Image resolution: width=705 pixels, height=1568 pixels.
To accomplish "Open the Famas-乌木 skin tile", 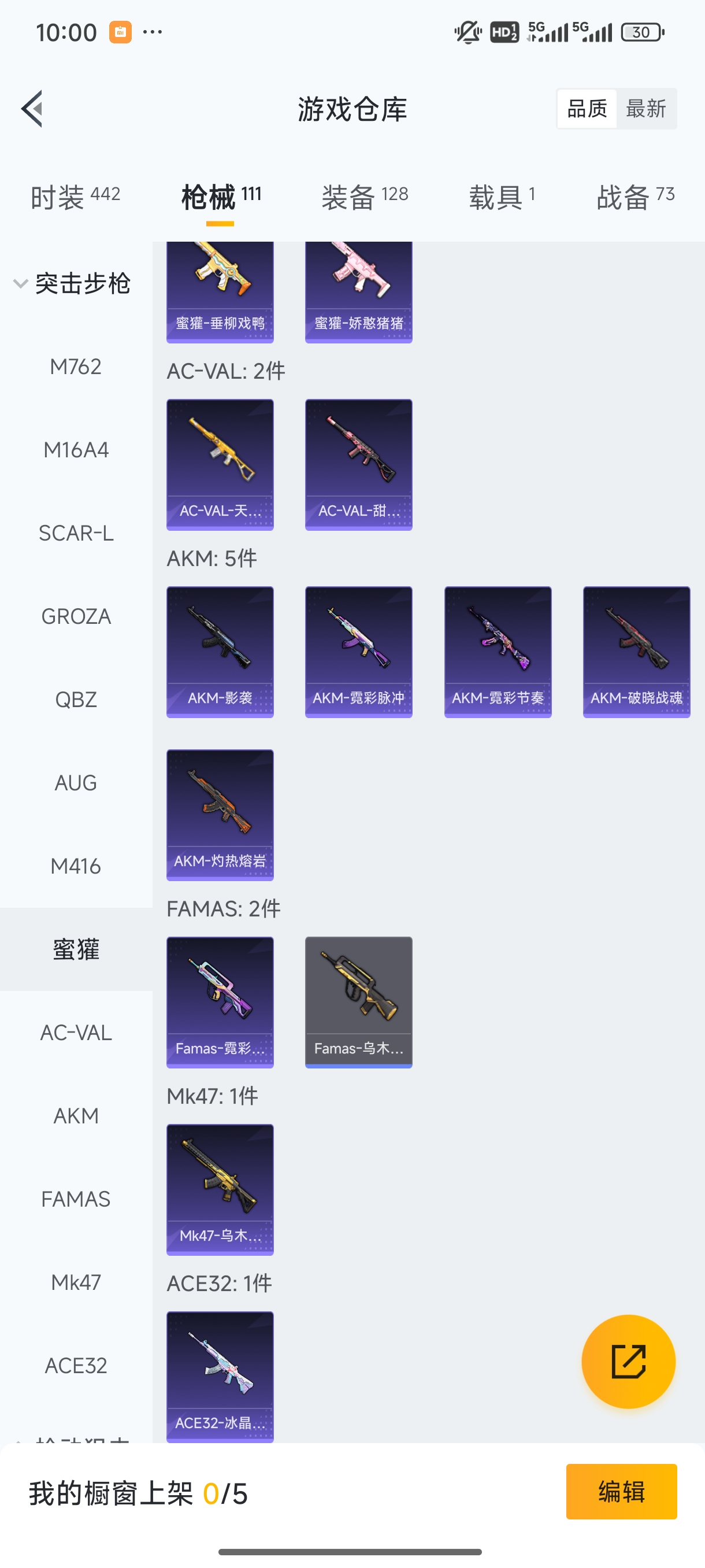I will [358, 1002].
